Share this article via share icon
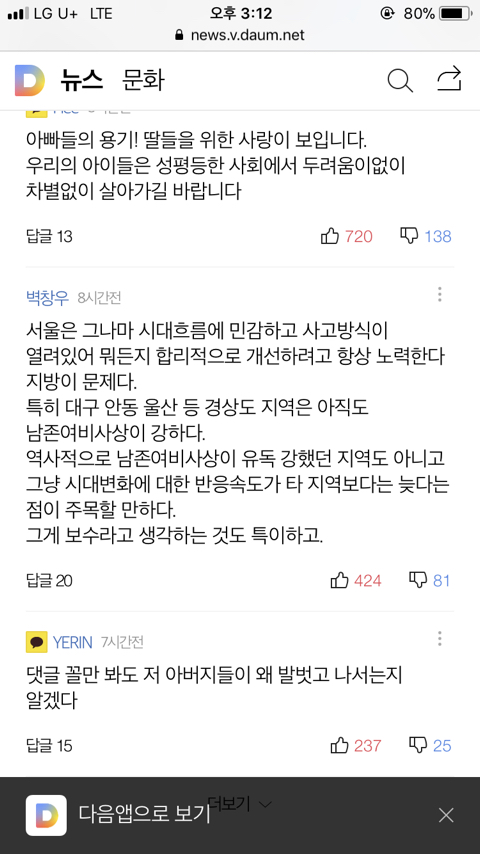Screen dimensions: 480x854 449,79
